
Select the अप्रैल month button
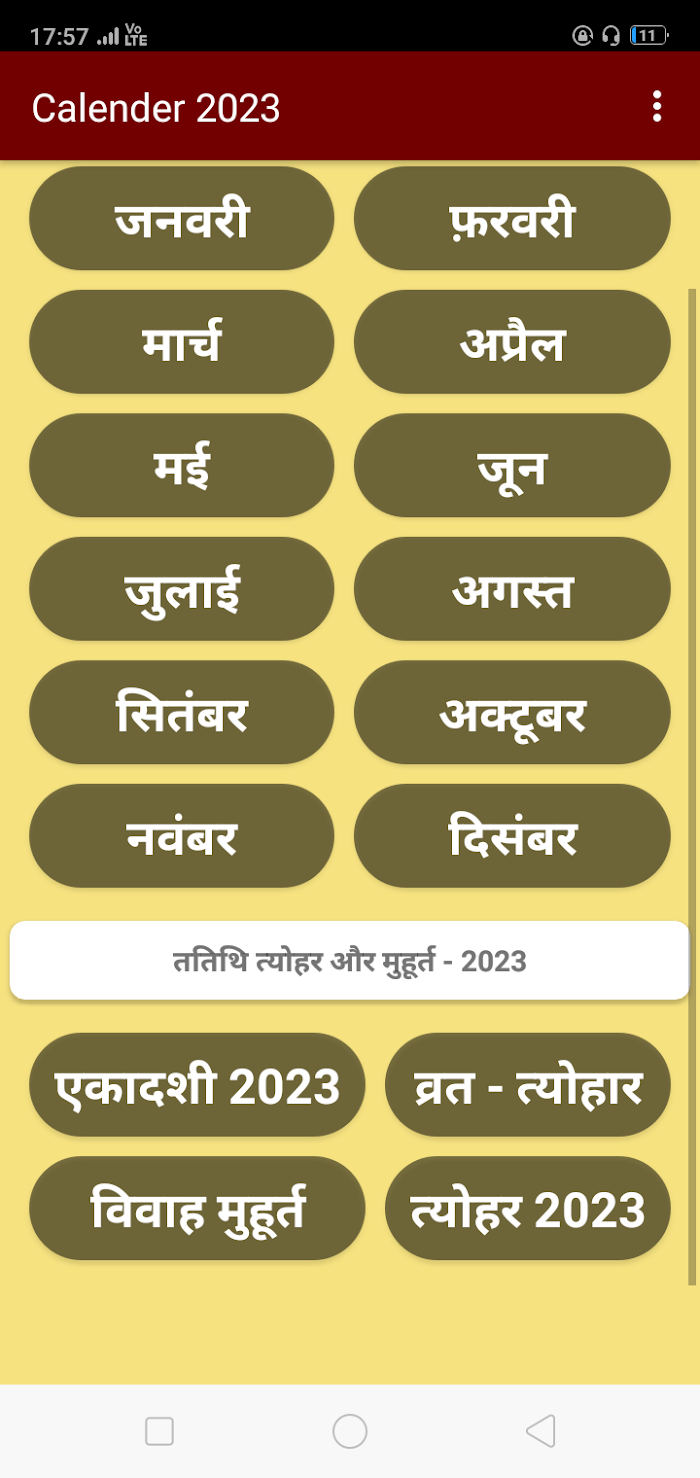[512, 342]
